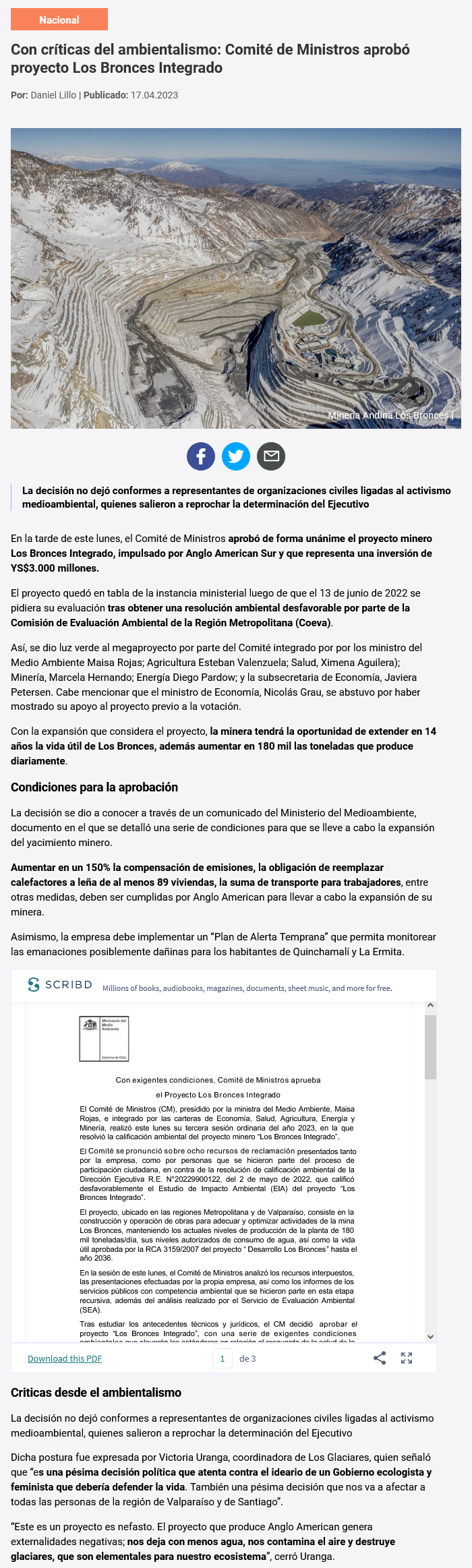
Task: Expand the Scribd document to fullscreen
Action: pos(407,1358)
